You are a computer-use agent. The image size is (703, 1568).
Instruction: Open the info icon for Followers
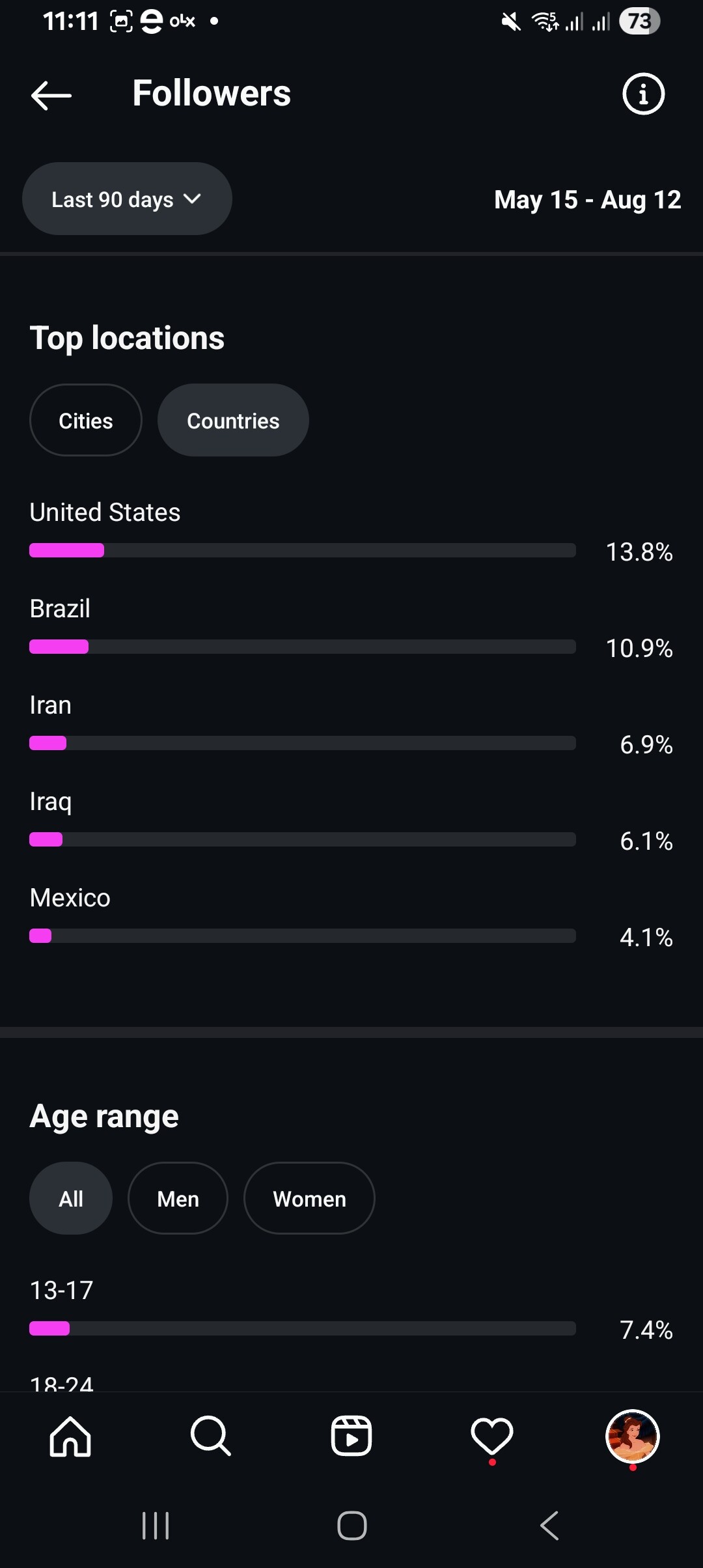pos(643,94)
